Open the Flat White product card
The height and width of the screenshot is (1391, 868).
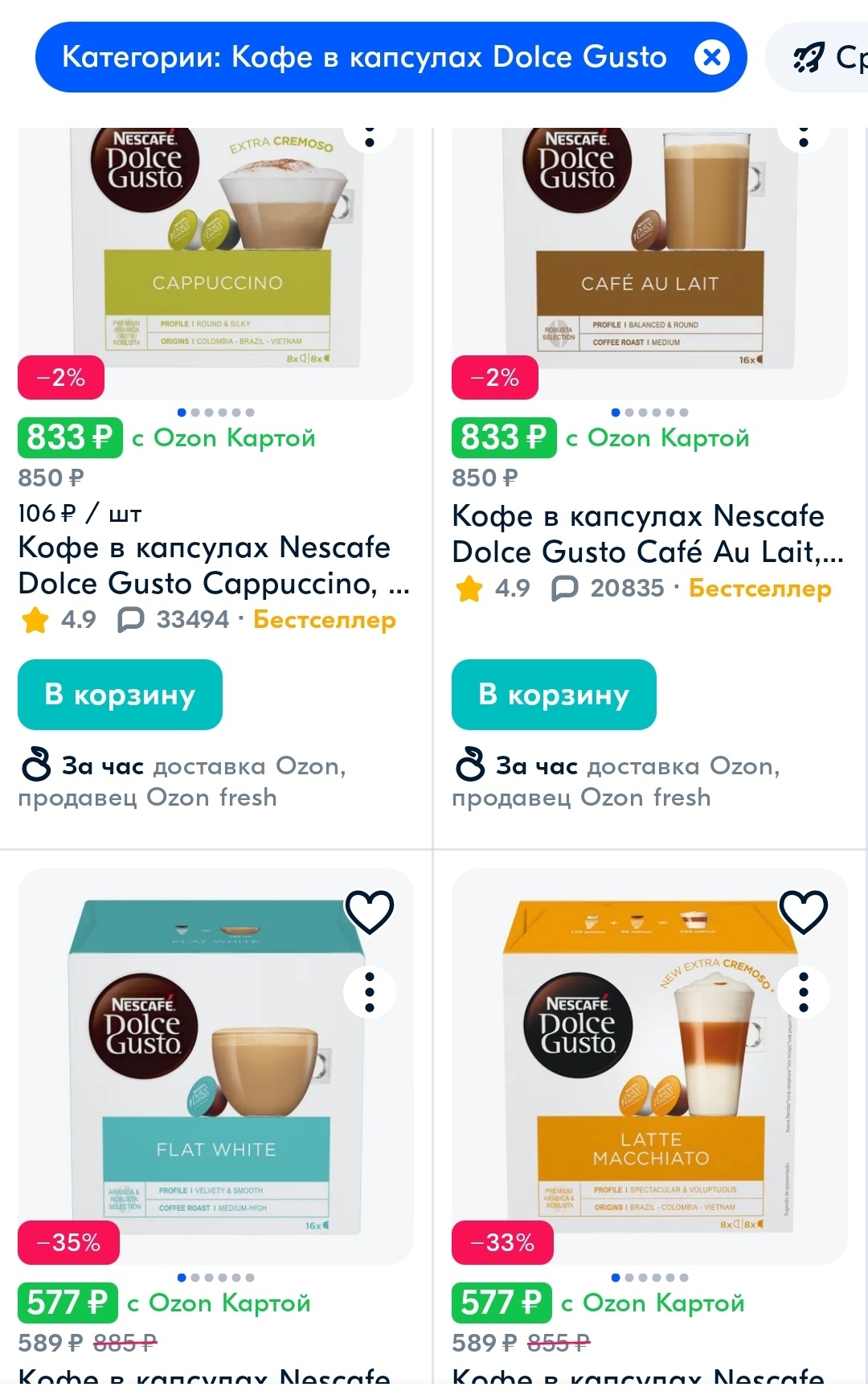click(215, 1069)
